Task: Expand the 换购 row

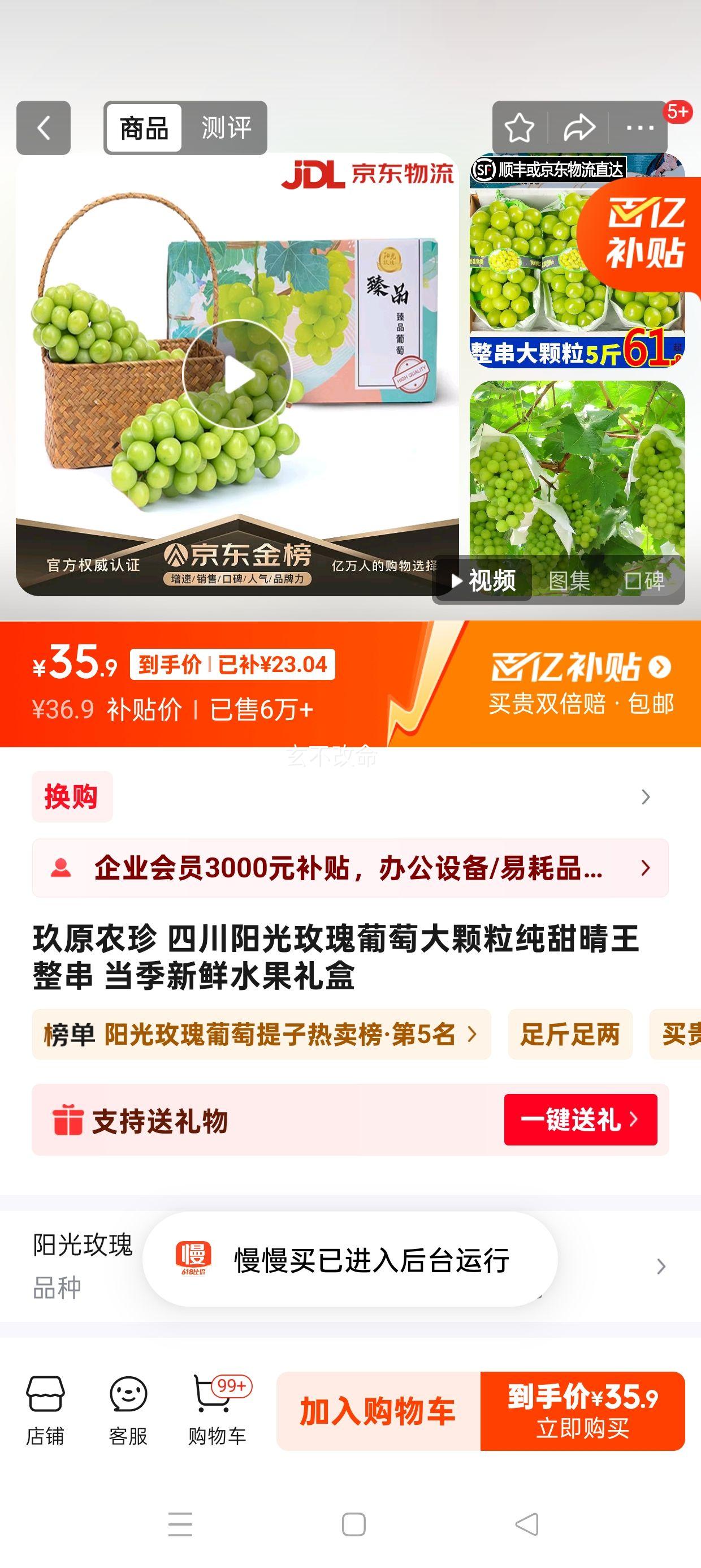Action: (645, 797)
